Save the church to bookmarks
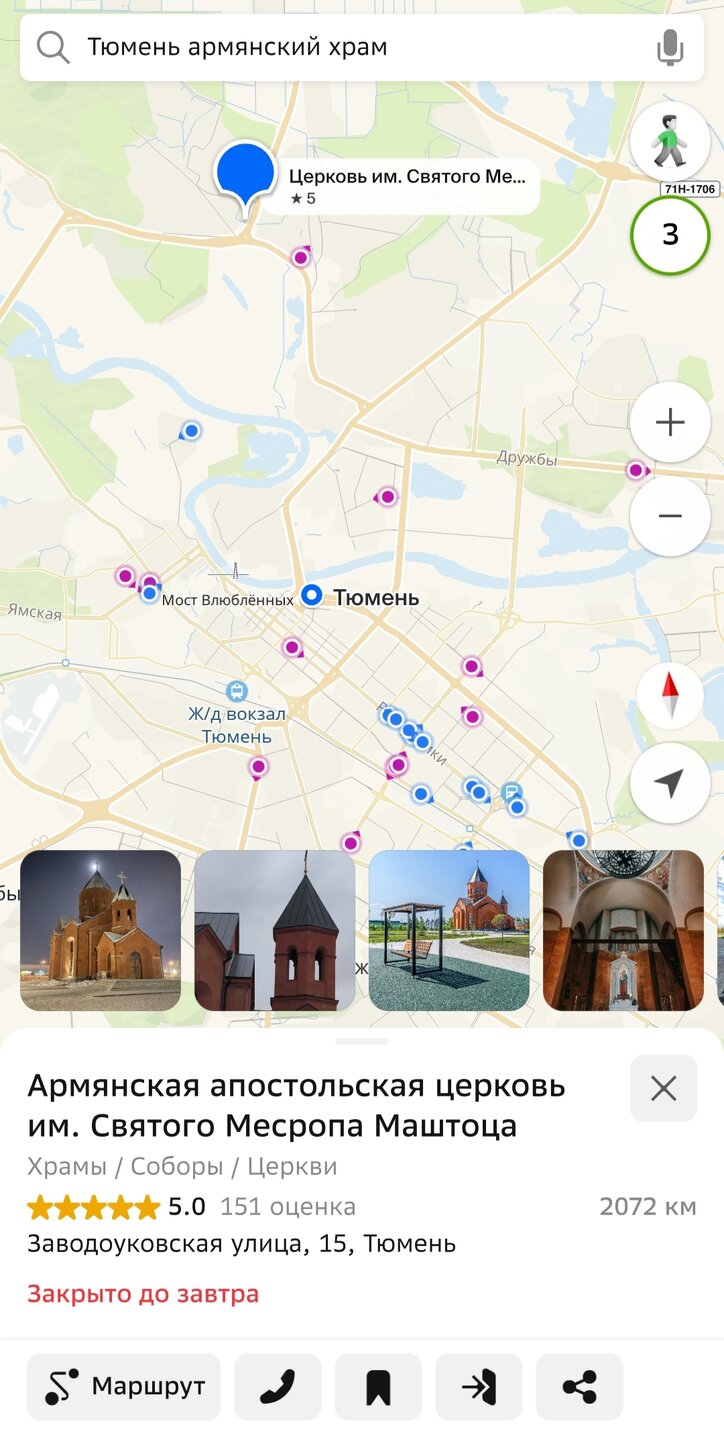 tap(378, 1387)
